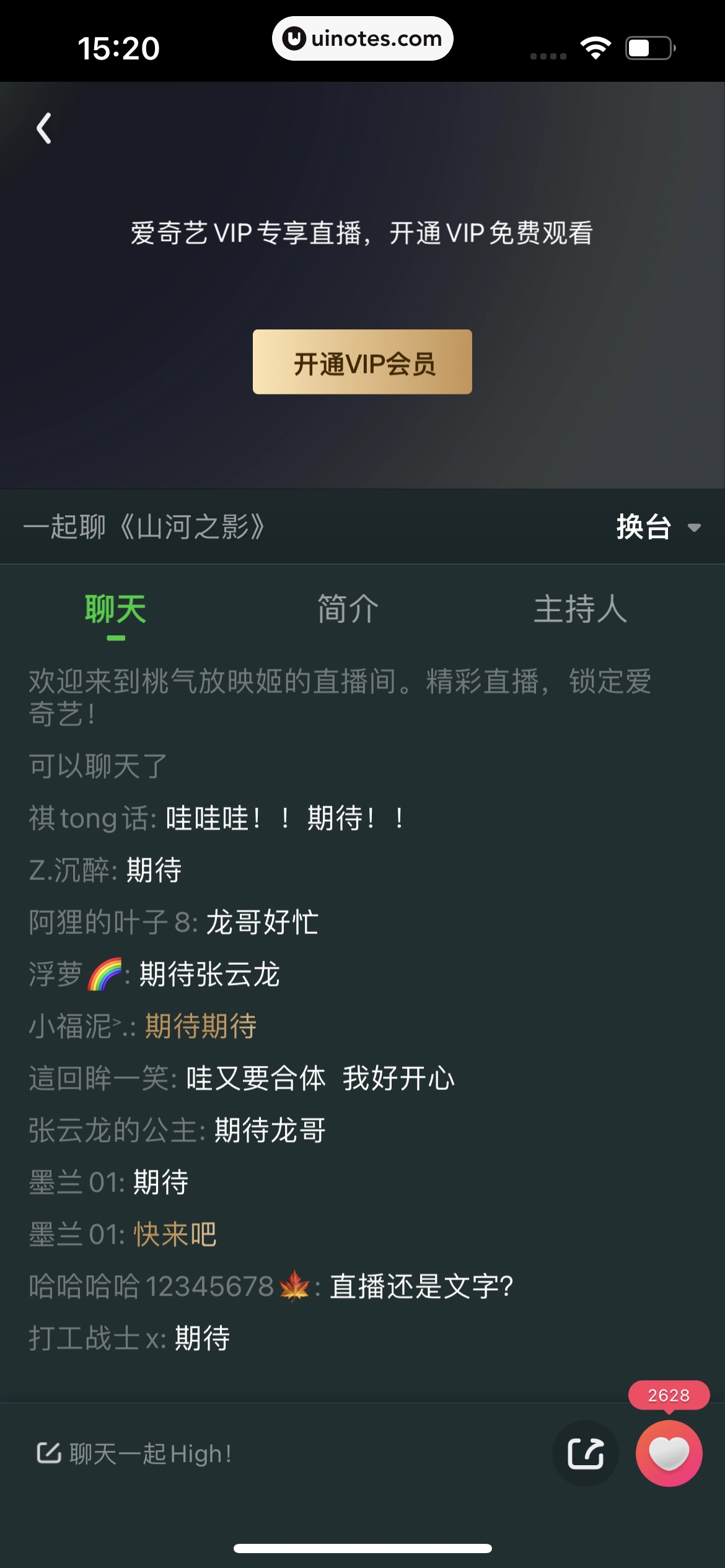725x1568 pixels.
Task: Go back using the top-left arrow
Action: pyautogui.click(x=44, y=129)
